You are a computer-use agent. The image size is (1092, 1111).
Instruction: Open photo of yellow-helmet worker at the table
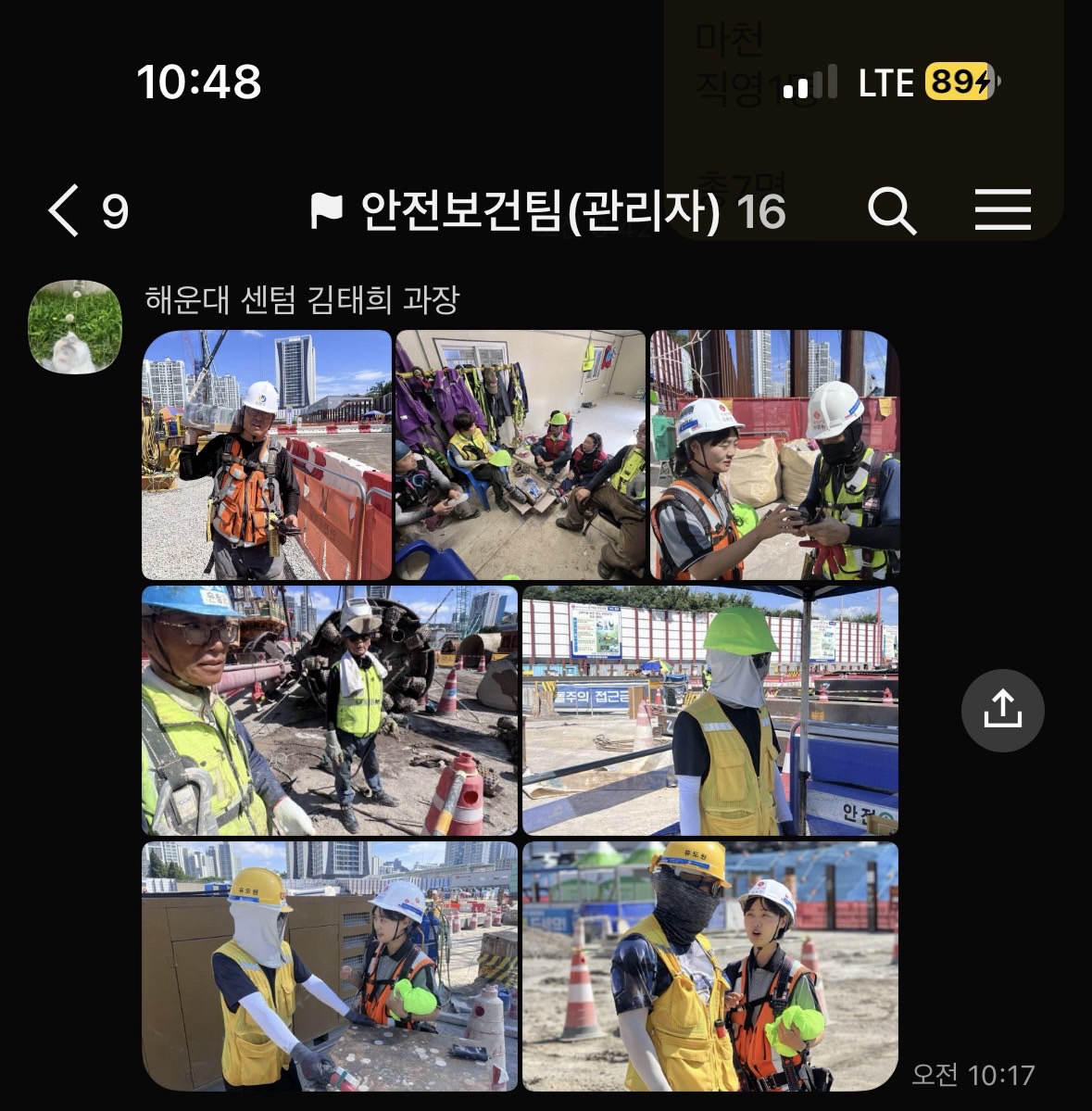[330, 966]
